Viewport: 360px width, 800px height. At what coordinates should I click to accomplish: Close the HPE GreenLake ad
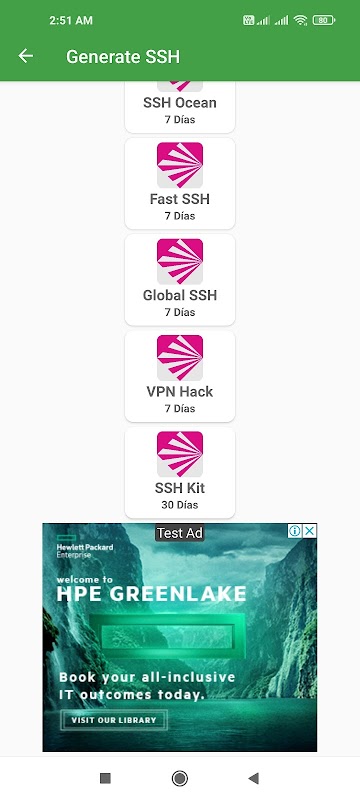pyautogui.click(x=310, y=531)
